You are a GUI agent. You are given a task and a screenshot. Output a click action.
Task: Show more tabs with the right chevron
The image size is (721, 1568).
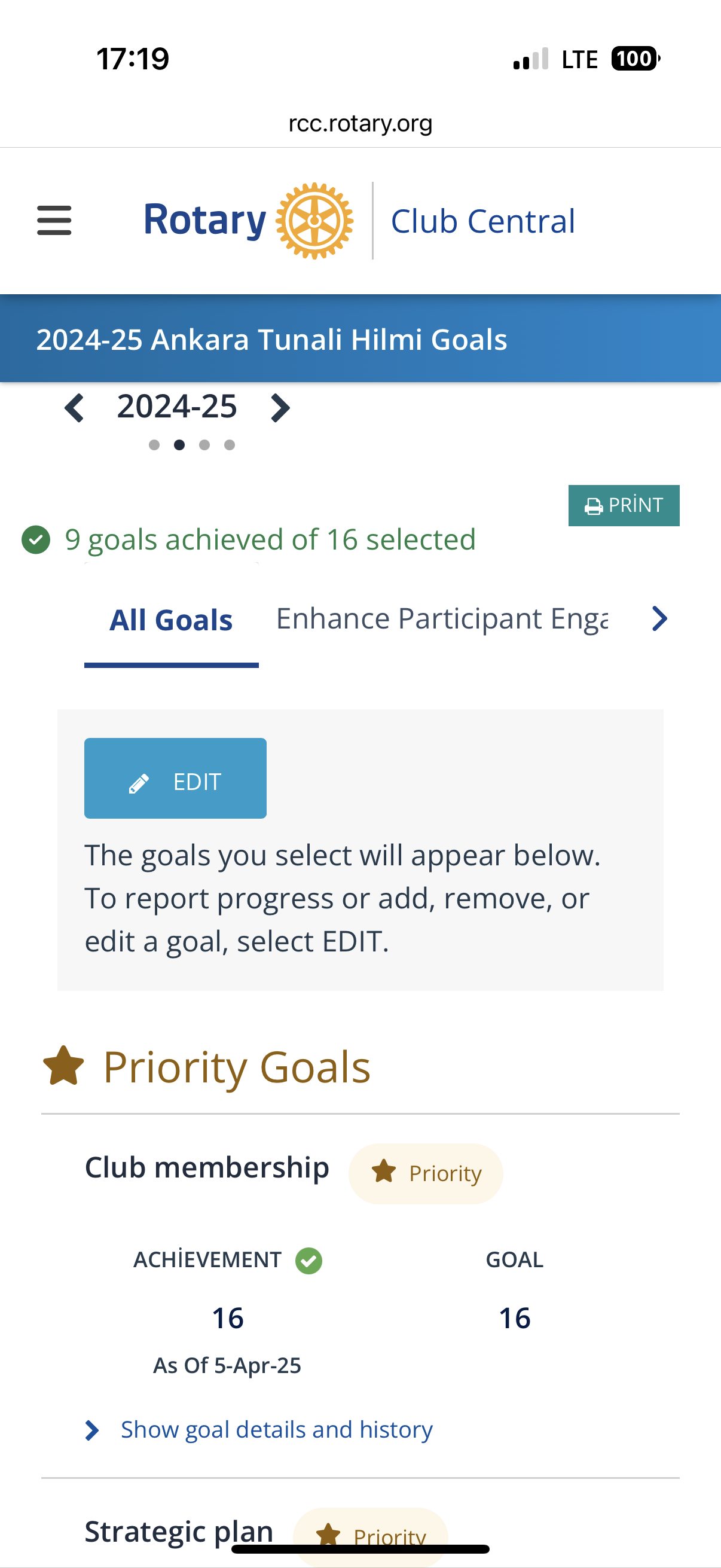pos(659,619)
